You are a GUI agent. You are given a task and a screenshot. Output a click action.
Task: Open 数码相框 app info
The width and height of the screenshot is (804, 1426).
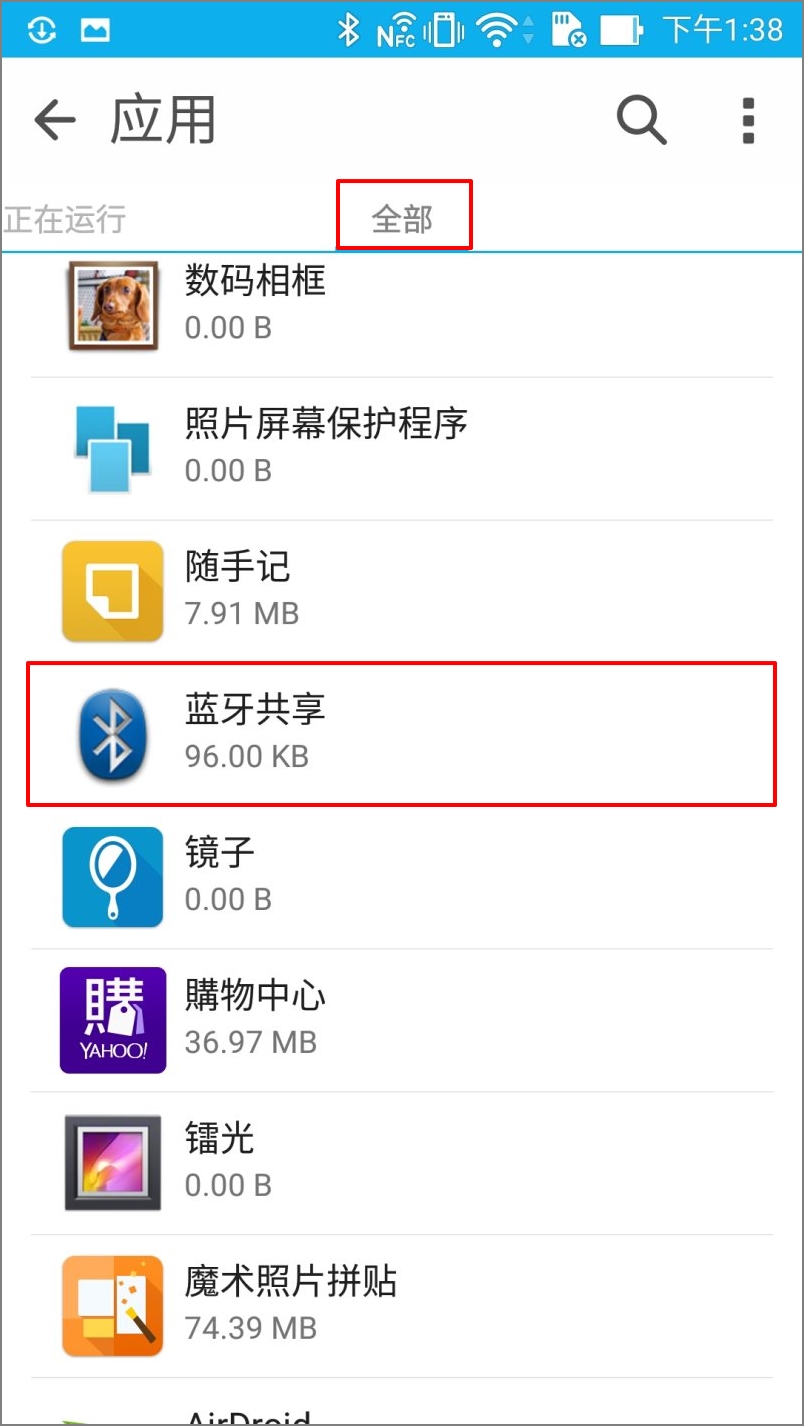click(x=400, y=303)
